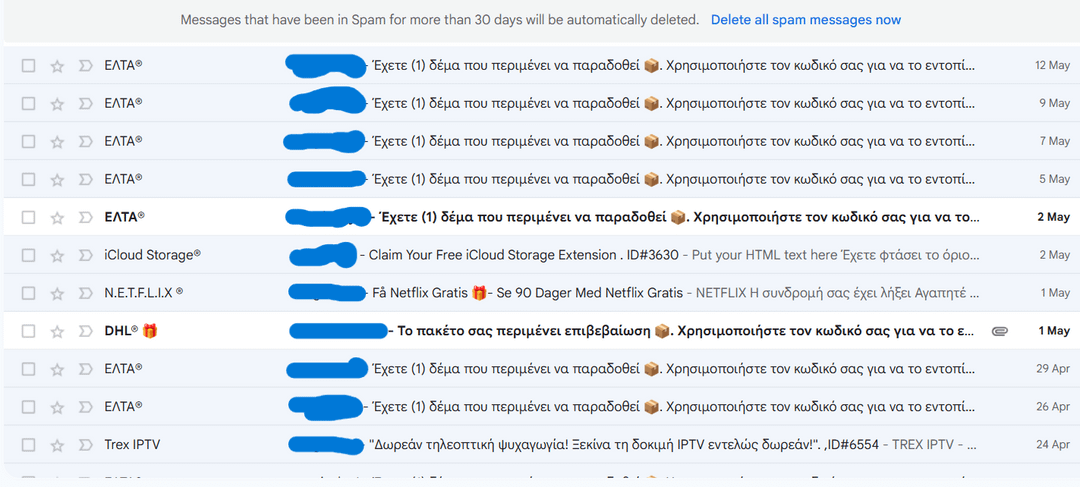This screenshot has width=1080, height=487.
Task: Select the checkbox for the iCloud Storage email
Action: pos(29,255)
